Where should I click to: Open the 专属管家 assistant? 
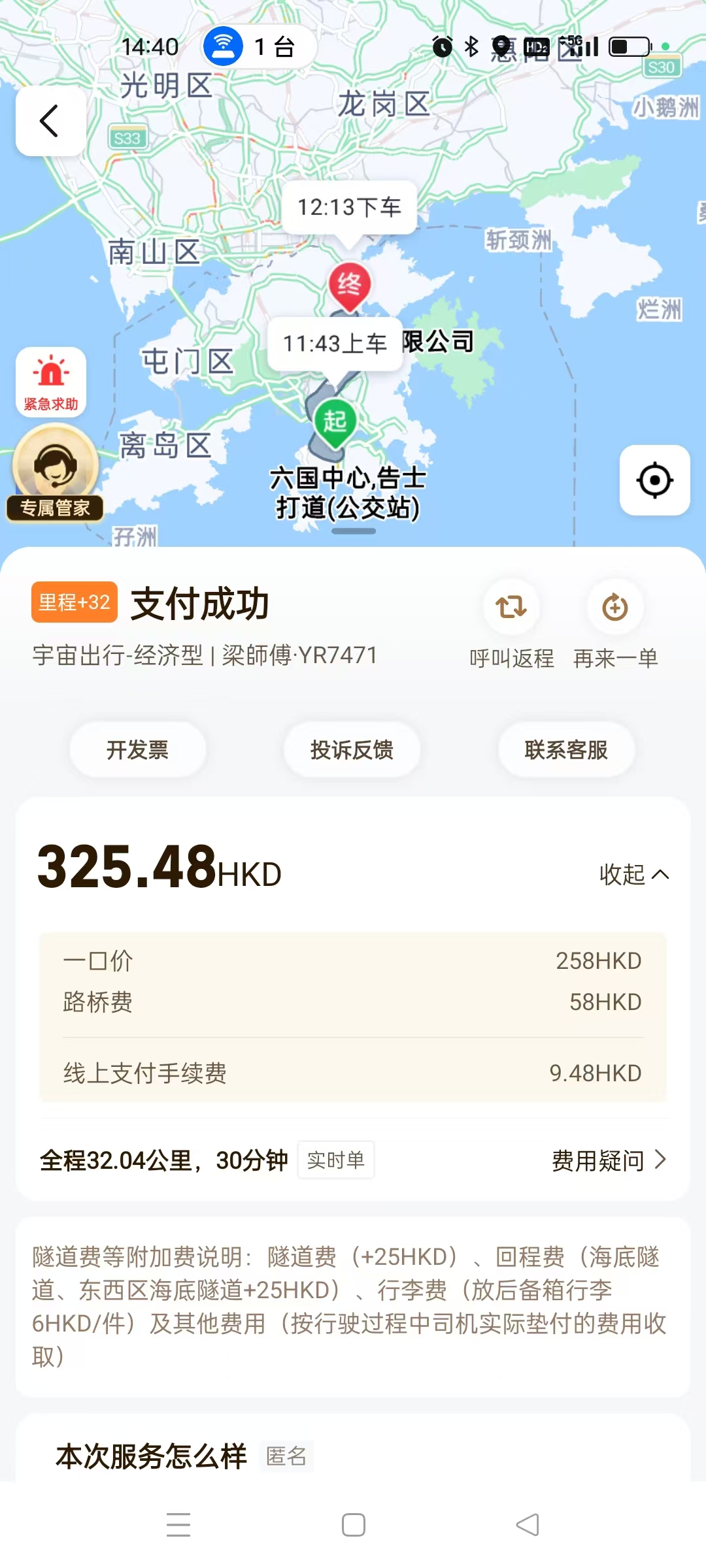55,473
